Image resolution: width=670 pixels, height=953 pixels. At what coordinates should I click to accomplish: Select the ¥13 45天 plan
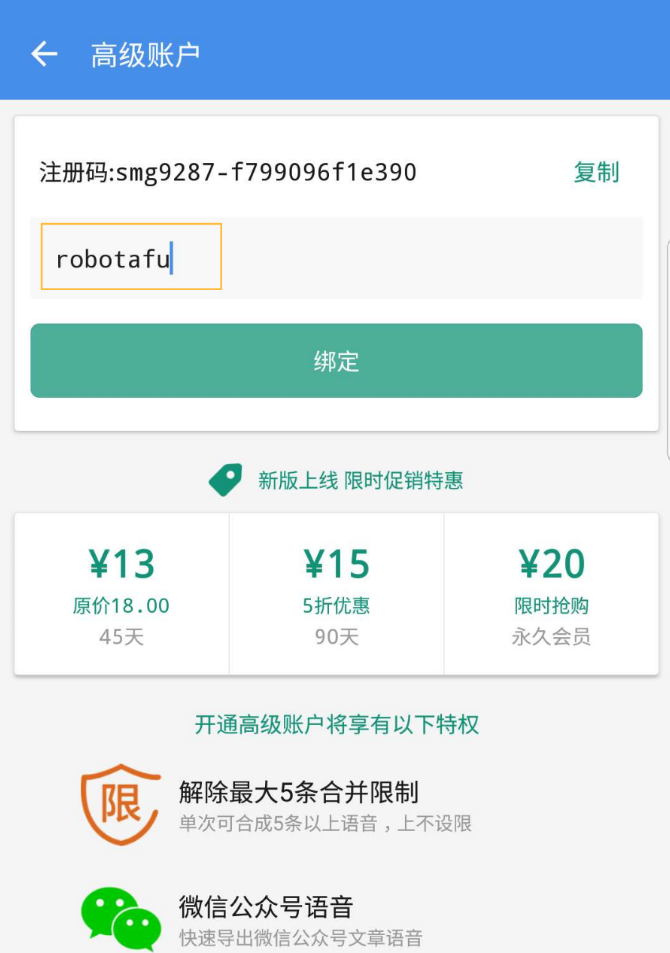click(x=122, y=594)
